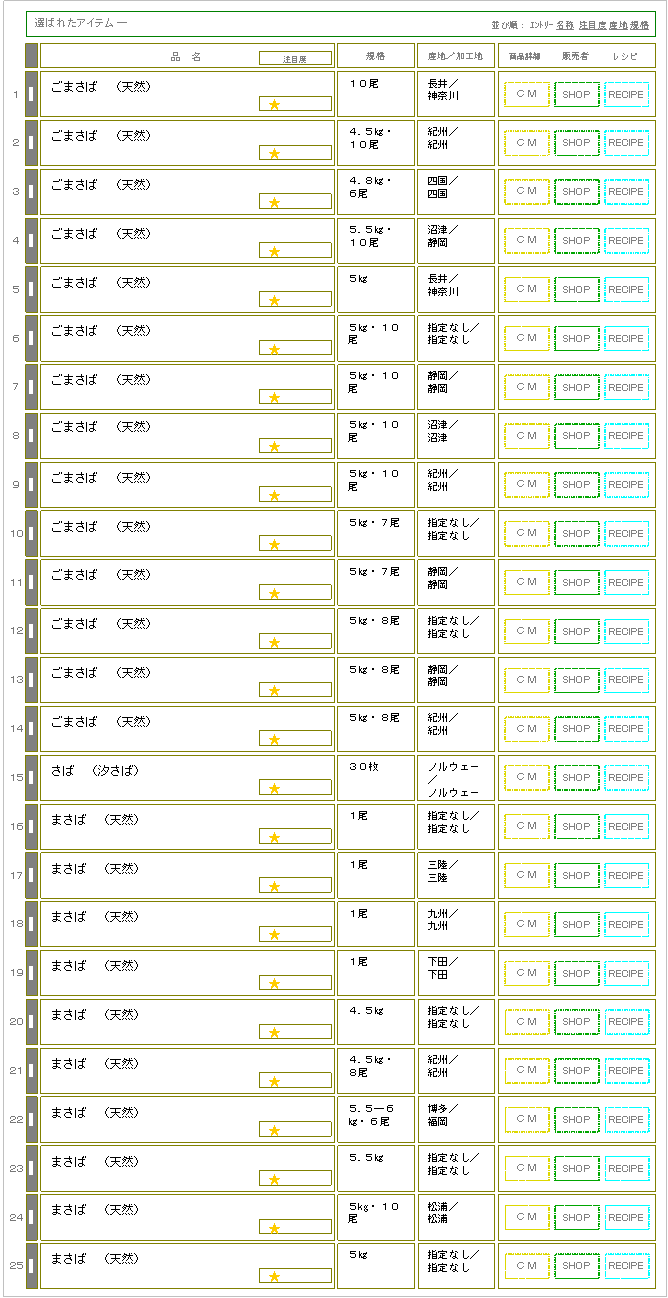View RECIPE for item 25 まさば 5kg
Viewport: 668px width, 1298px height.
tap(626, 1266)
